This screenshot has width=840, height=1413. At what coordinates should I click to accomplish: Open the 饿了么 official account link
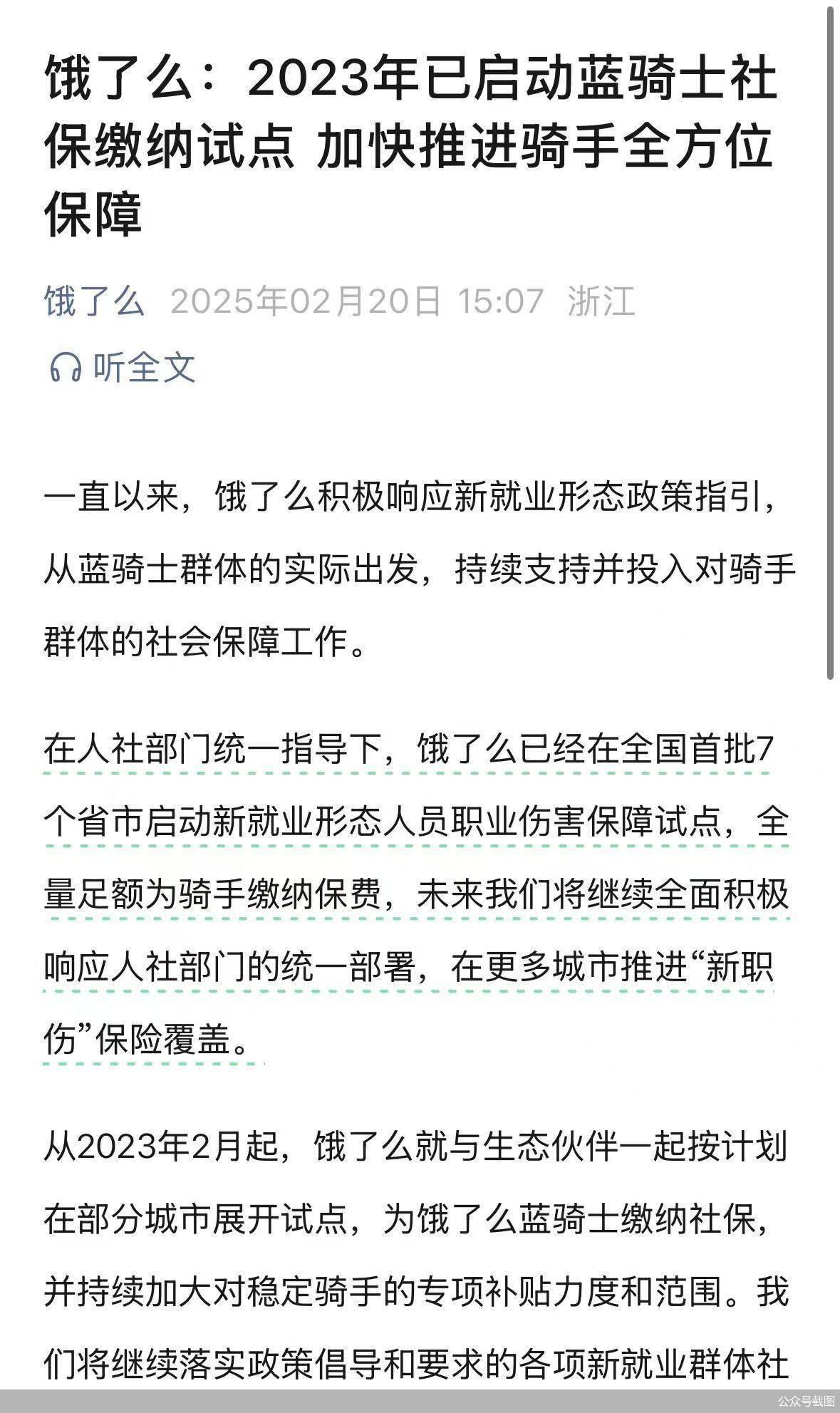(95, 301)
